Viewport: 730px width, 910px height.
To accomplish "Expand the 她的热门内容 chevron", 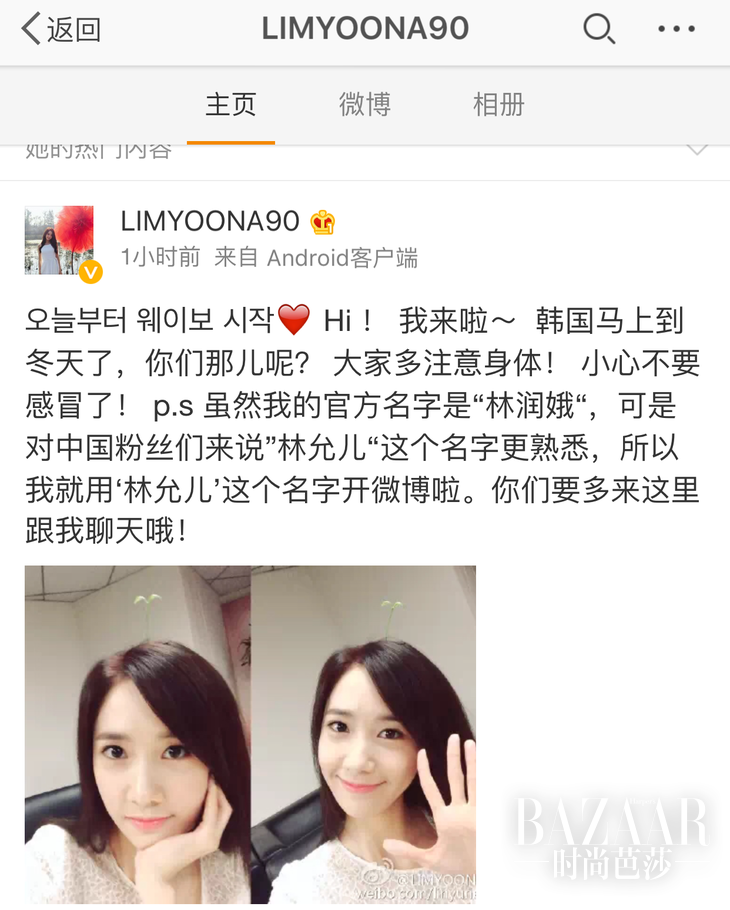I will click(x=696, y=150).
